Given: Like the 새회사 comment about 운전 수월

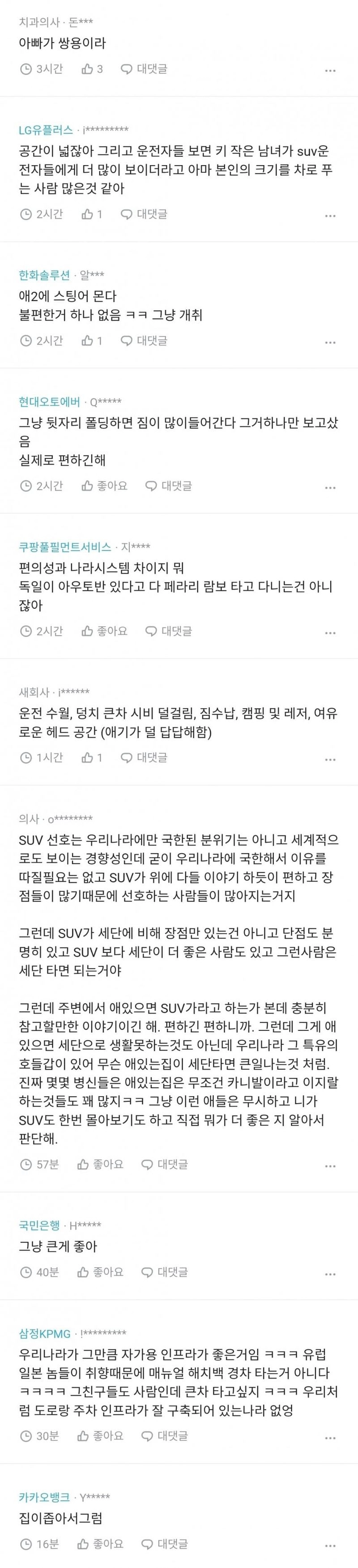Looking at the screenshot, I should click(x=92, y=758).
